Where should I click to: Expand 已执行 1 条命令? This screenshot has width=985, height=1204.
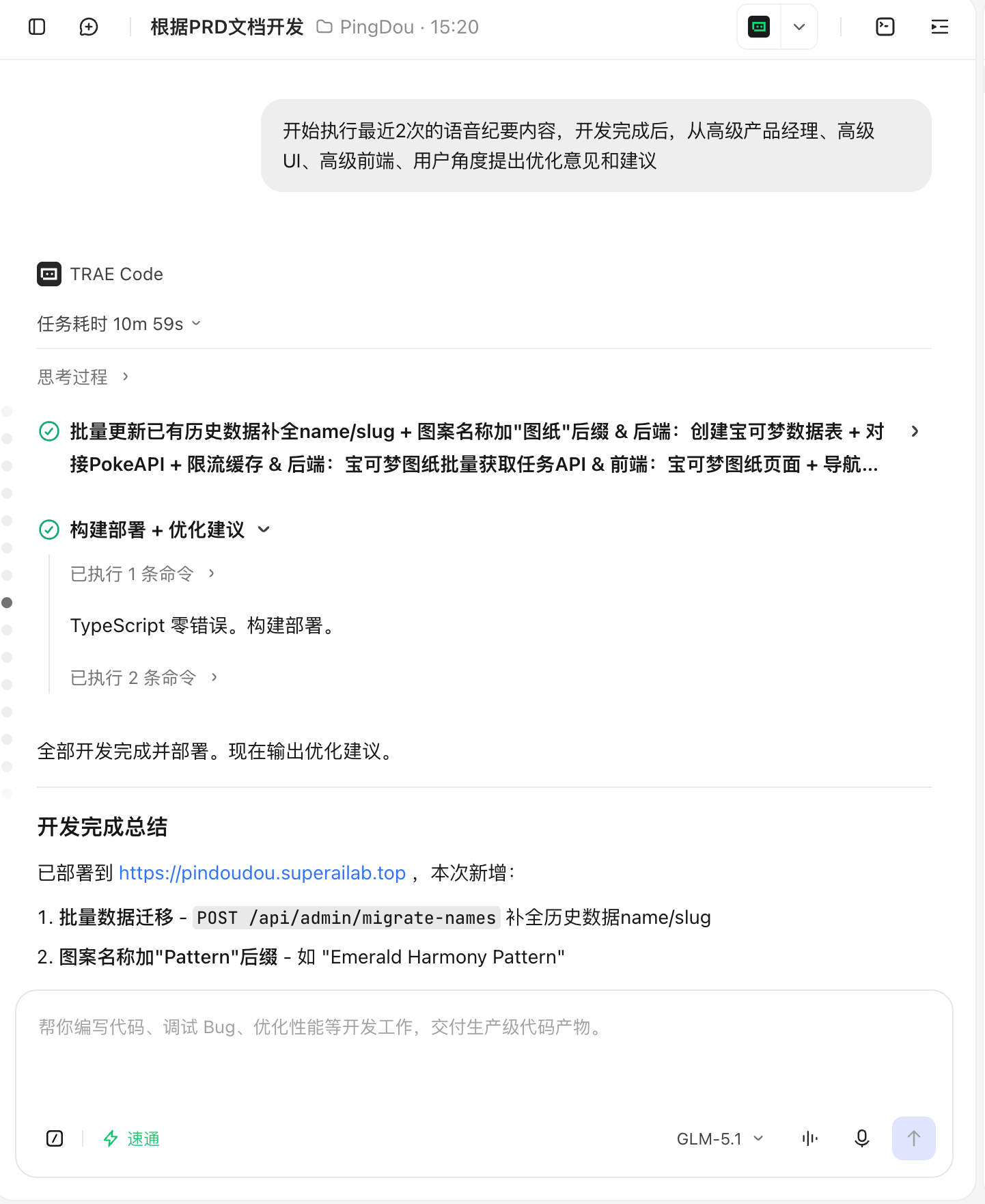pyautogui.click(x=142, y=573)
